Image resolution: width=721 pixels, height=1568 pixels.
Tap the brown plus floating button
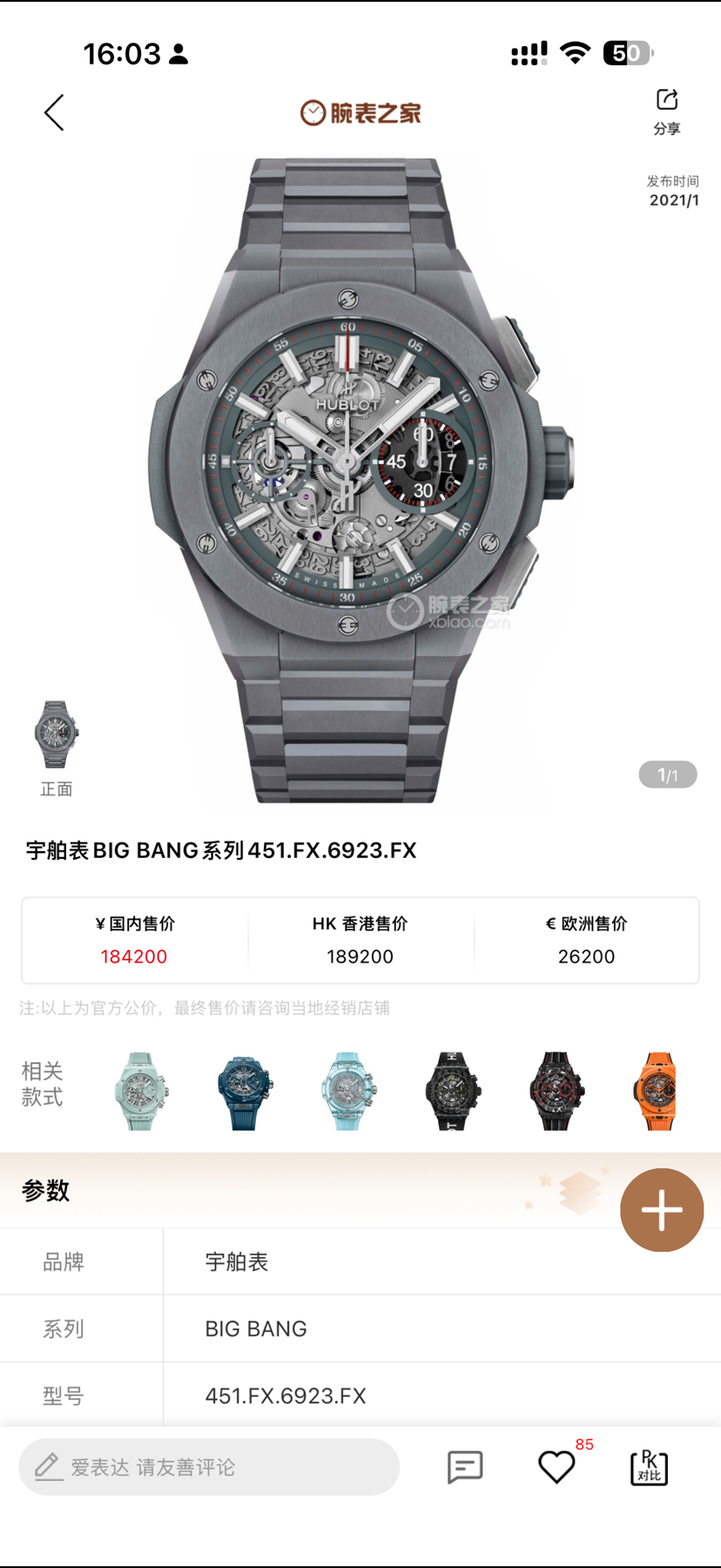662,1210
